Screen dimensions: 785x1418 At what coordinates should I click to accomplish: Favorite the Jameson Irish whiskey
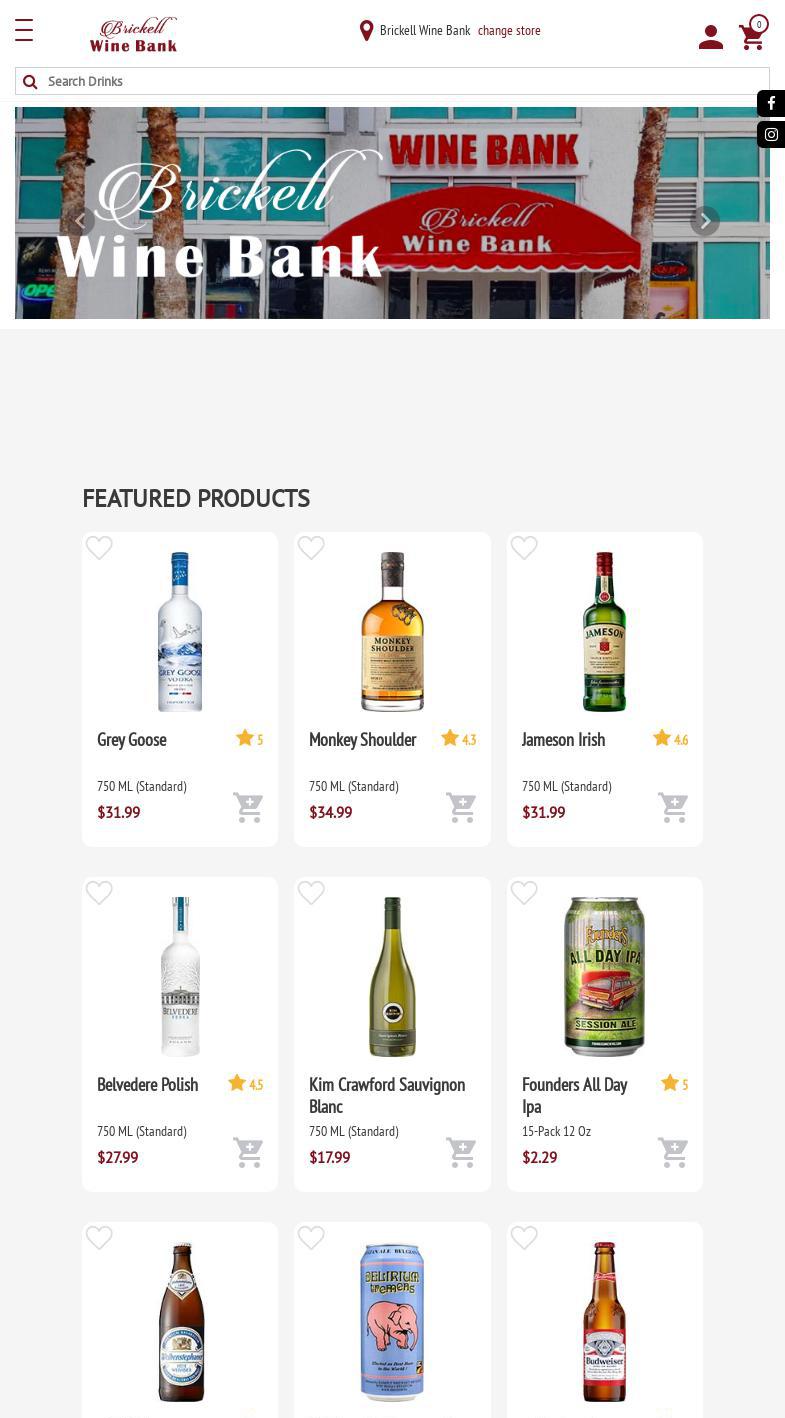click(524, 548)
